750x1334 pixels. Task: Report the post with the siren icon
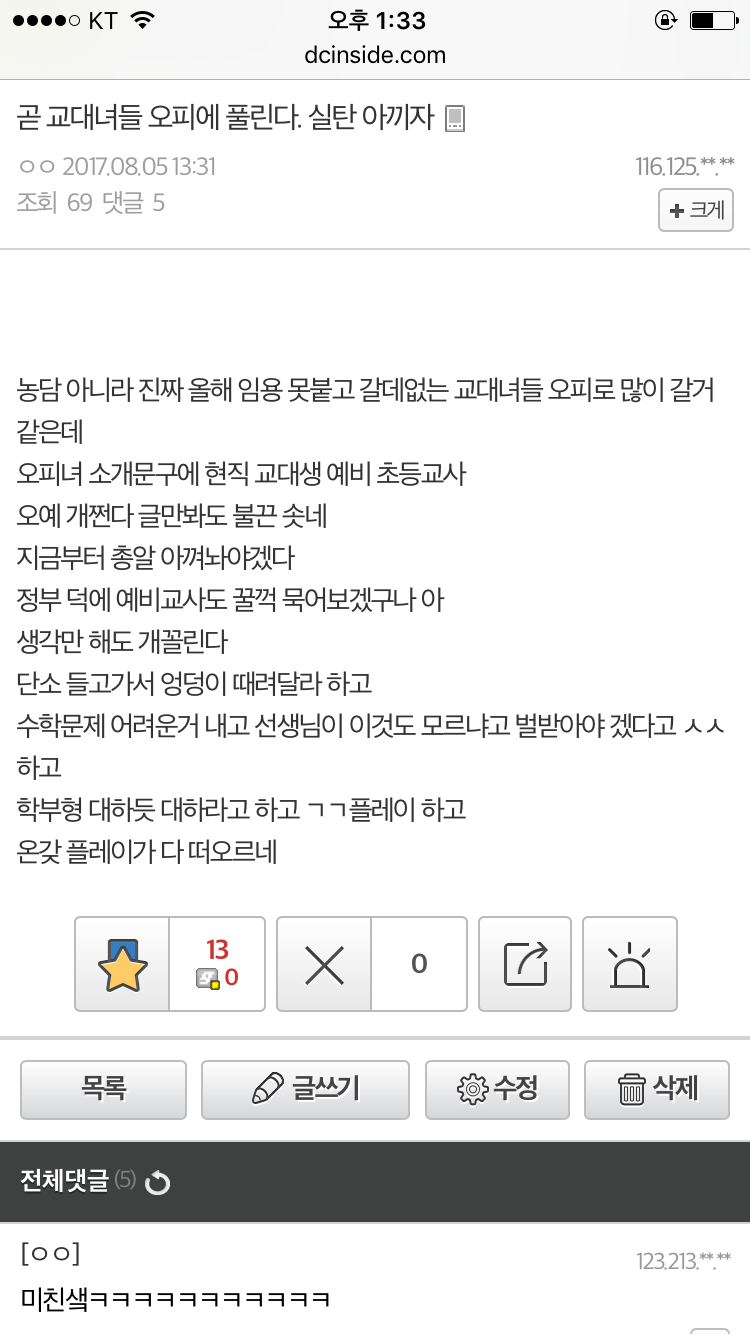630,964
